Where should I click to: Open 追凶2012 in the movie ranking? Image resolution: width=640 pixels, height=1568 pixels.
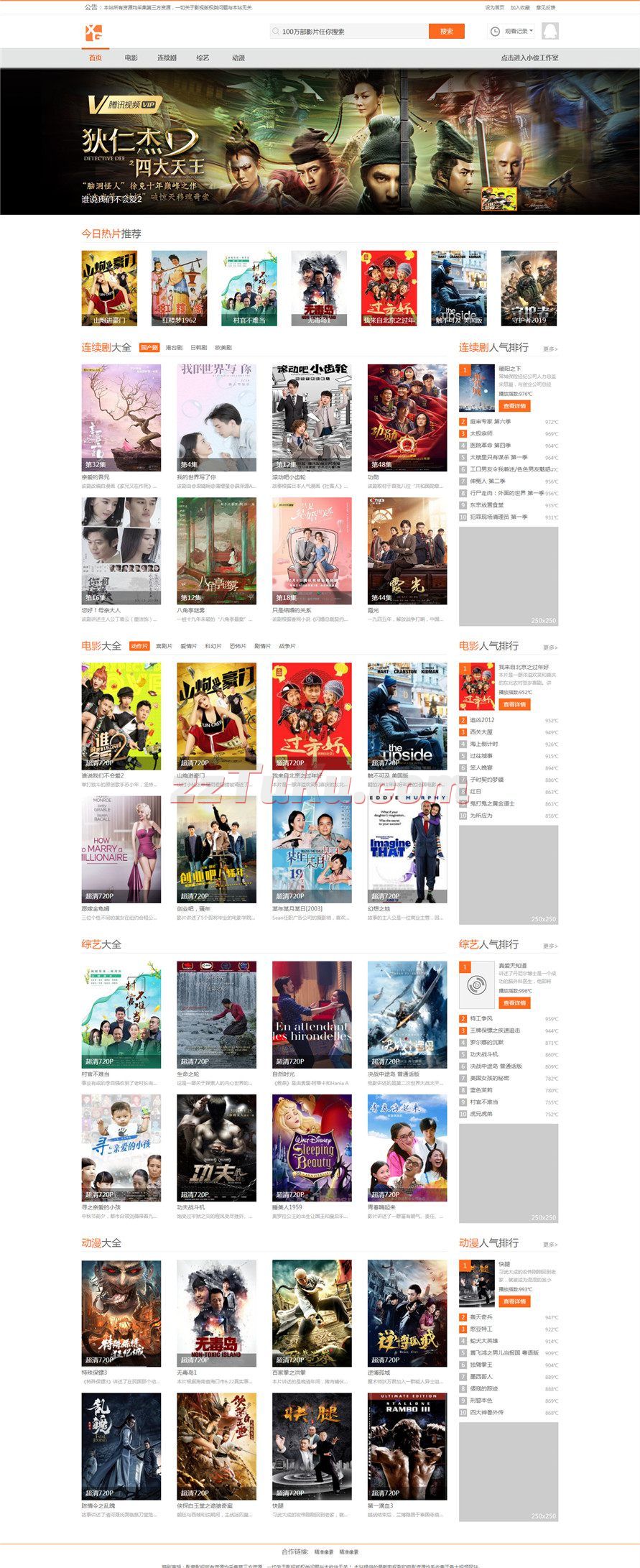(x=482, y=720)
